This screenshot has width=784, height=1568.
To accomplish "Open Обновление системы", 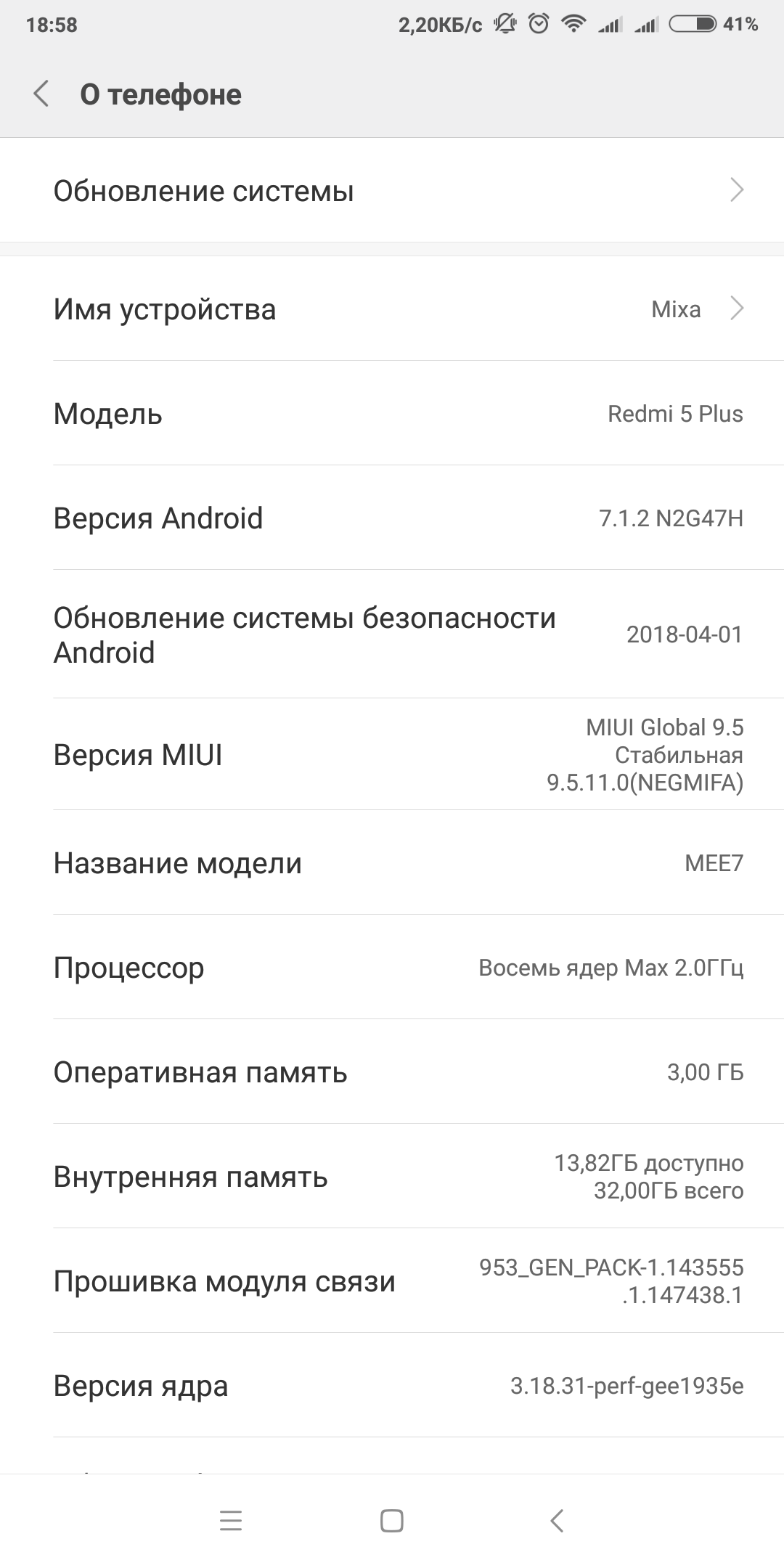I will [392, 191].
